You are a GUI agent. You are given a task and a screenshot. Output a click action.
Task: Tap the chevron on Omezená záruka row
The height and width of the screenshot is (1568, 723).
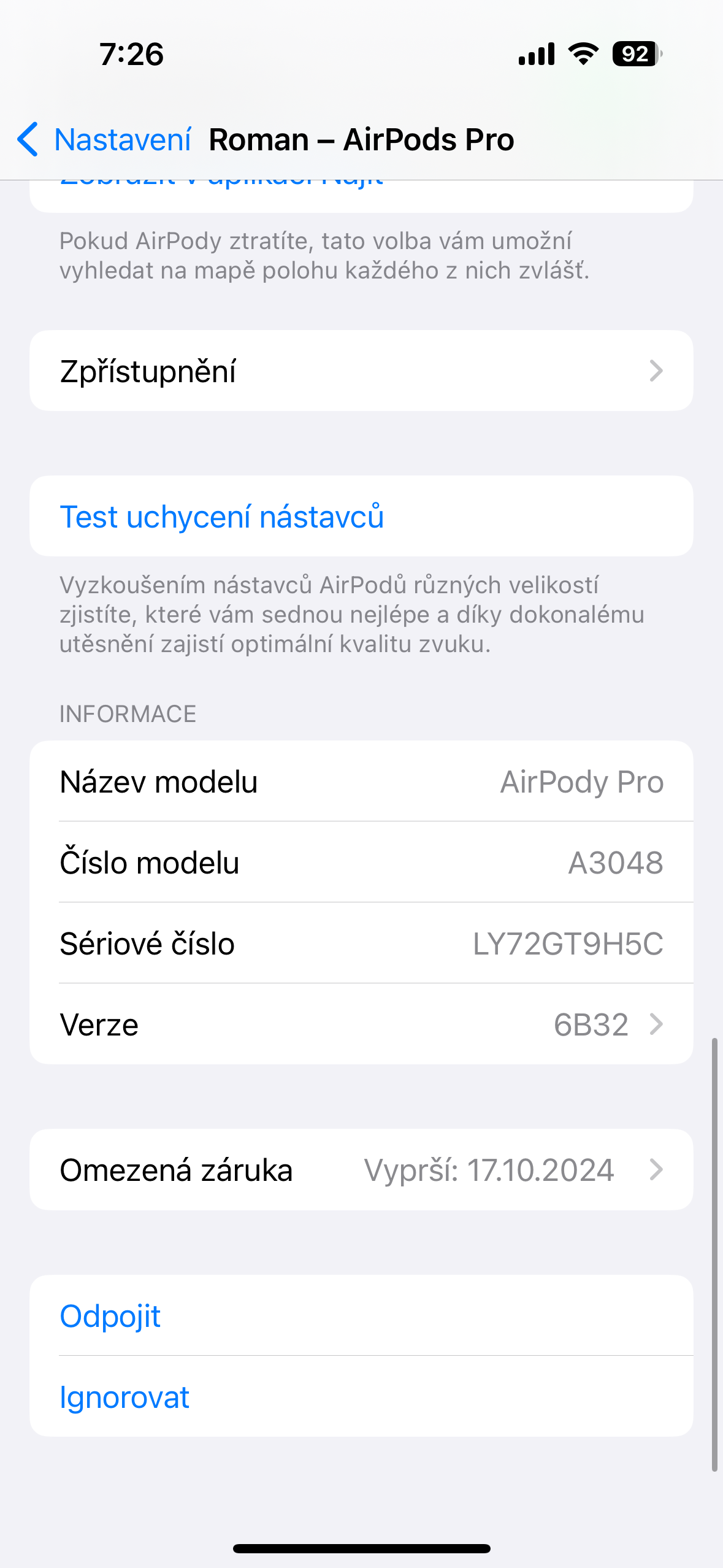point(657,1169)
